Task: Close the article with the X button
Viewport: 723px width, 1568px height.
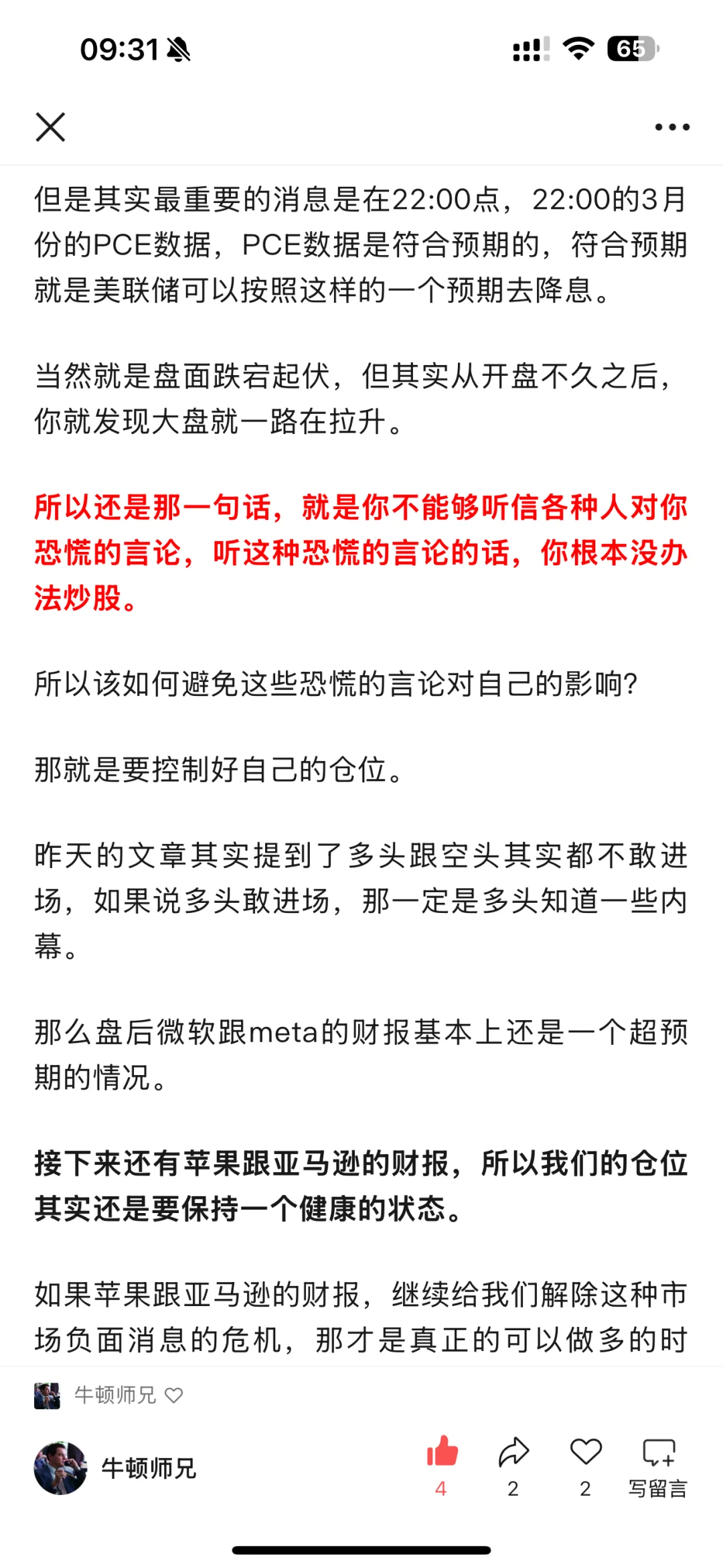Action: click(x=50, y=127)
